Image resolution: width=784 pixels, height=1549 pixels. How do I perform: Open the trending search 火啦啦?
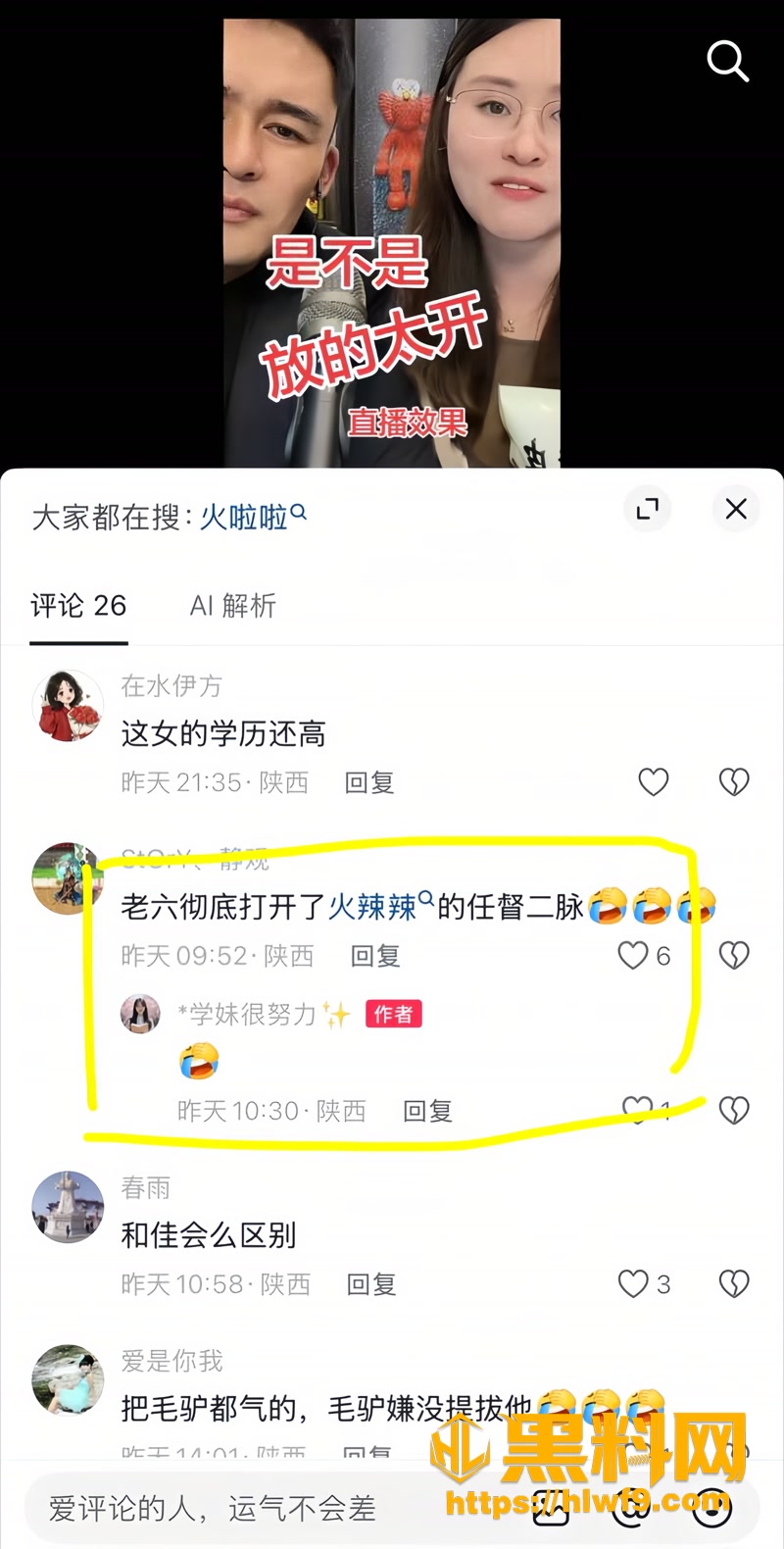point(253,516)
